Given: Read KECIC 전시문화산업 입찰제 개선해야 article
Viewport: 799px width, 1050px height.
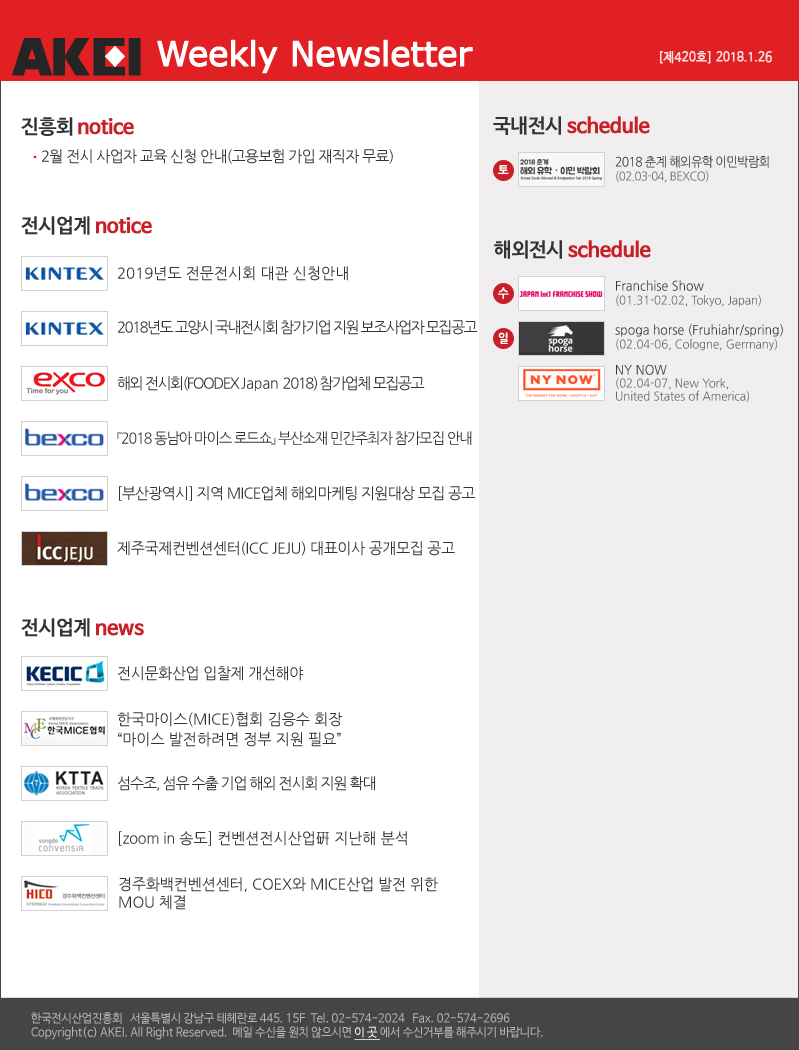Looking at the screenshot, I should [x=210, y=673].
